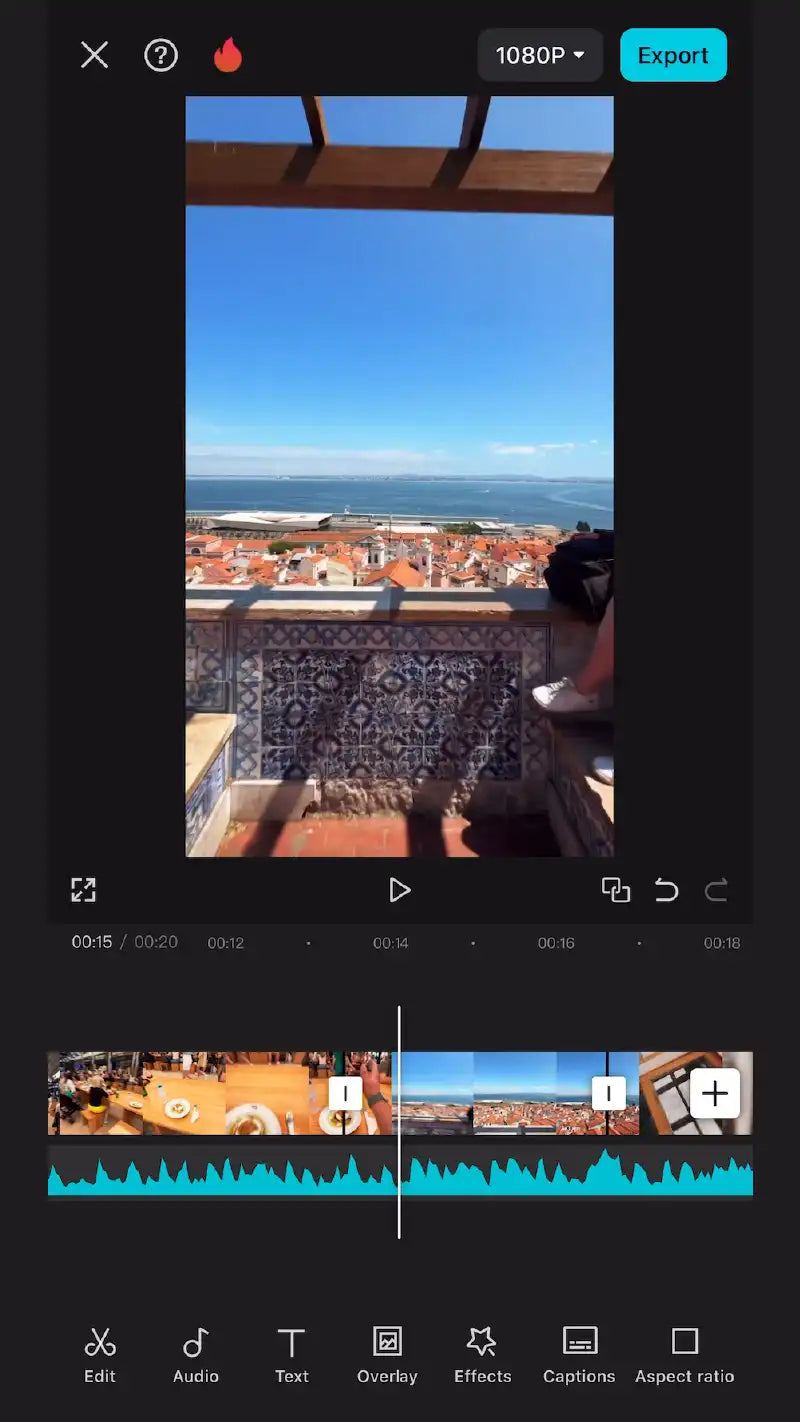Undo the last edit
Image resolution: width=800 pixels, height=1422 pixels.
point(666,890)
